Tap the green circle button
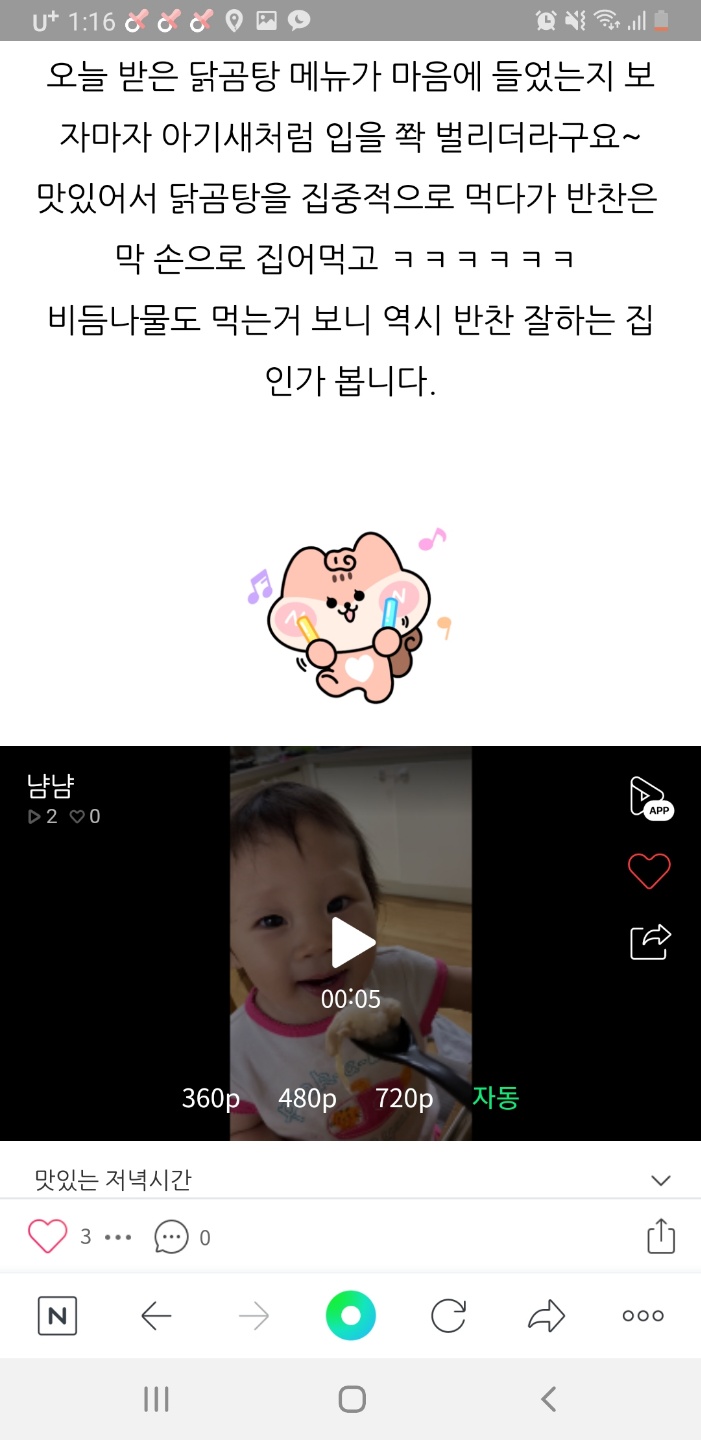This screenshot has width=701, height=1440. 350,1316
